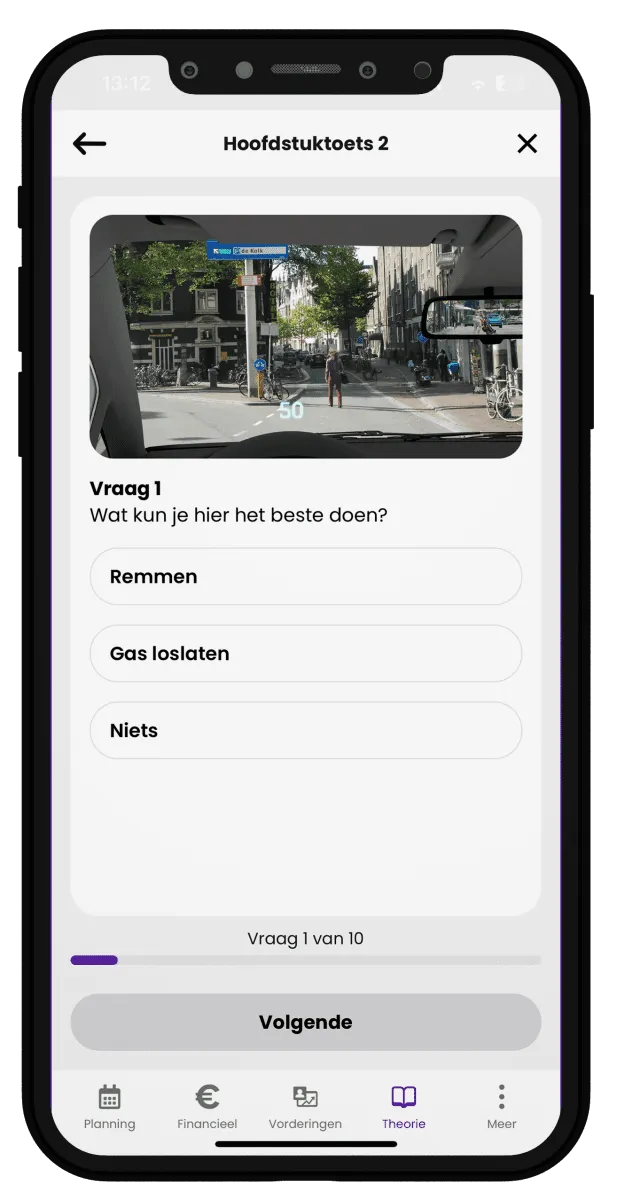Select the answer Remmen
The width and height of the screenshot is (617, 1200).
click(305, 577)
